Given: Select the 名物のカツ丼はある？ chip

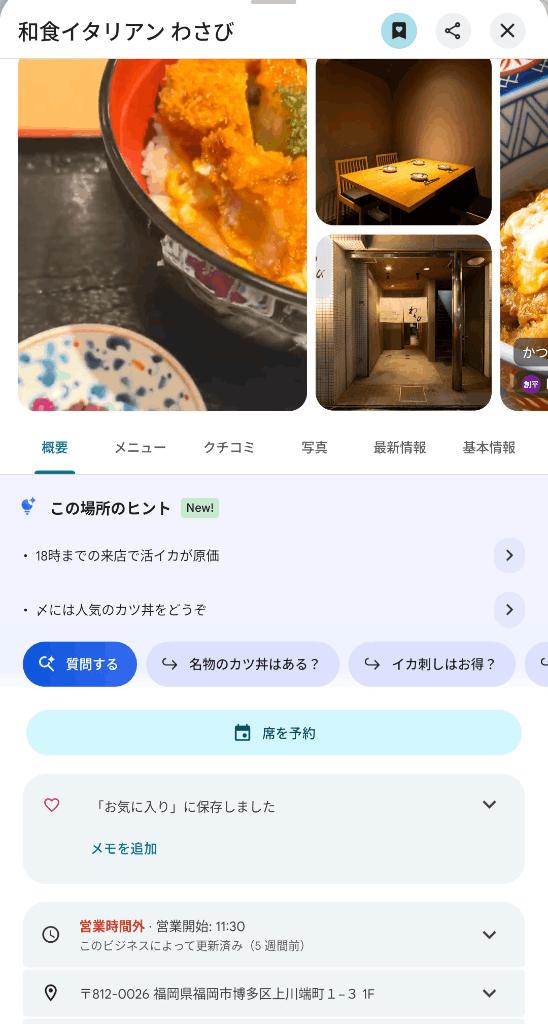Looking at the screenshot, I should 243,664.
